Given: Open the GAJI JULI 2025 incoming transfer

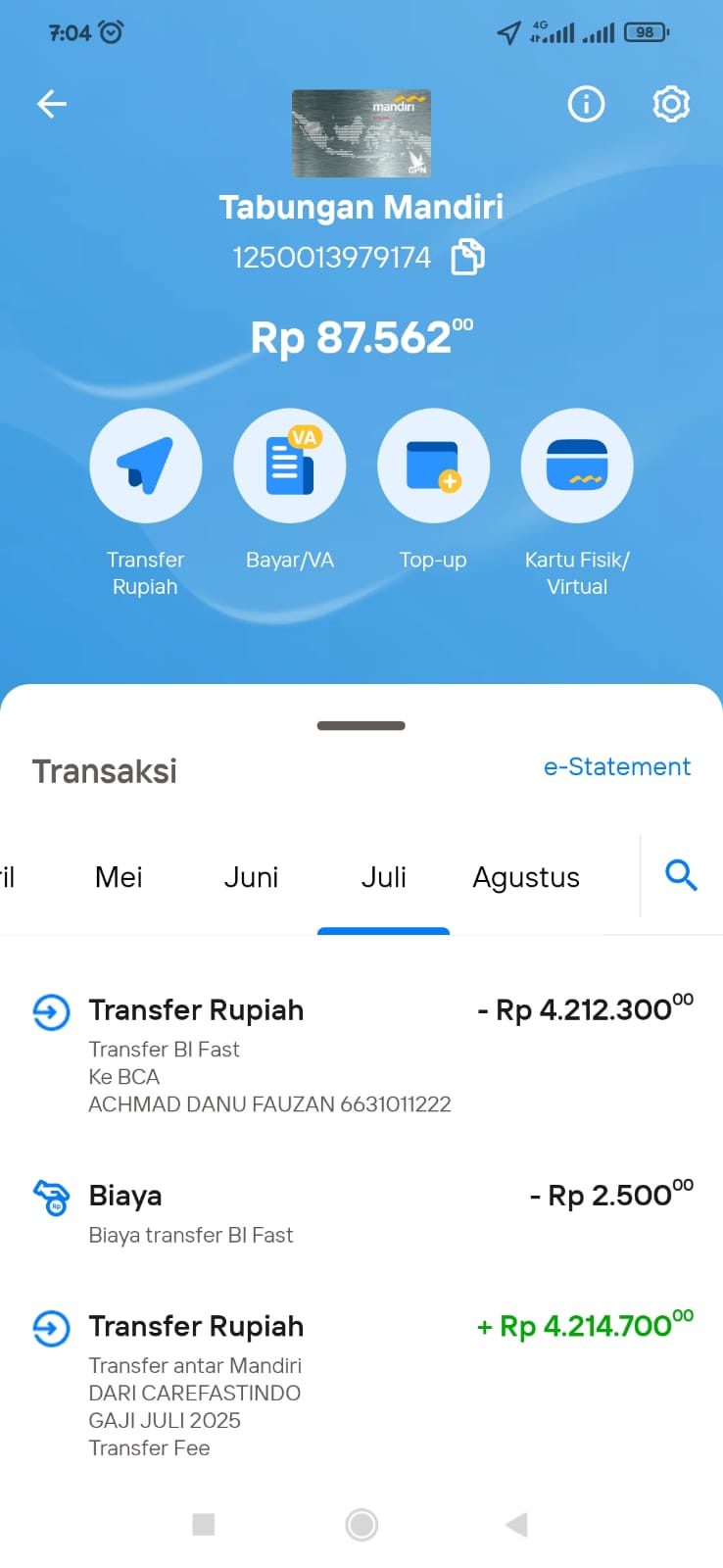Looking at the screenshot, I should coord(361,1385).
